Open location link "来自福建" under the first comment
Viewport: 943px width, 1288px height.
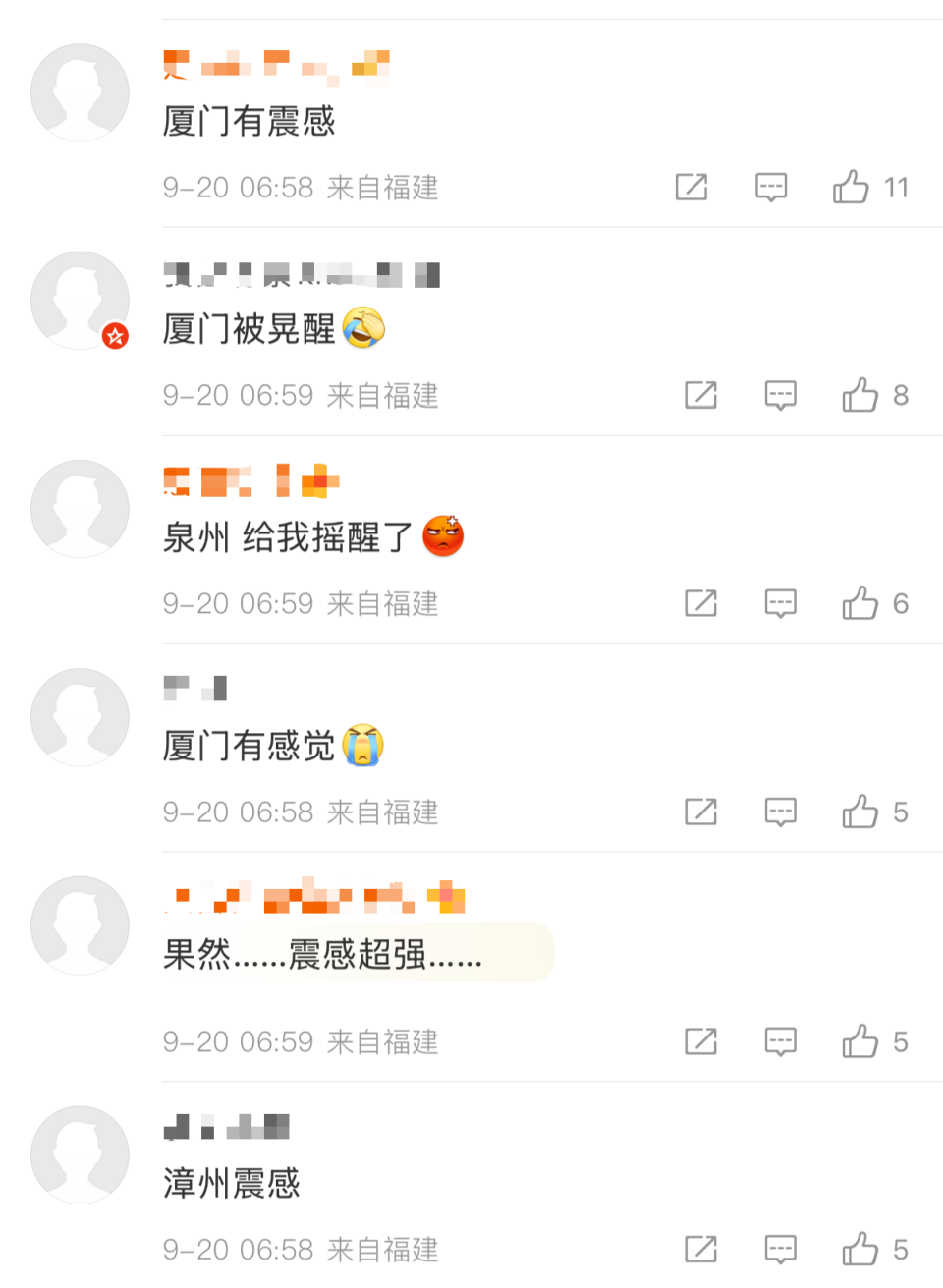pyautogui.click(x=382, y=189)
